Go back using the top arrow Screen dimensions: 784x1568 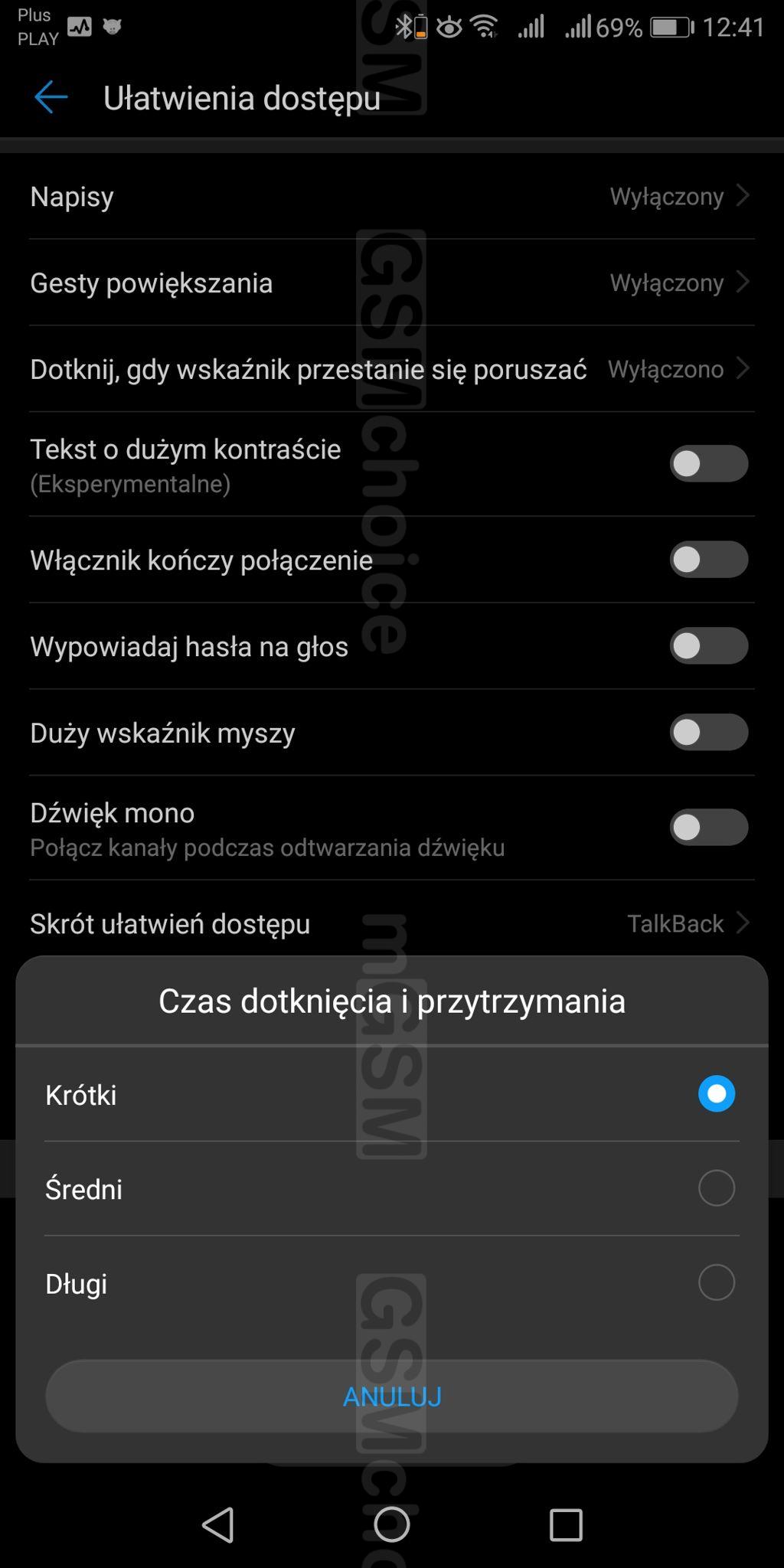point(51,97)
